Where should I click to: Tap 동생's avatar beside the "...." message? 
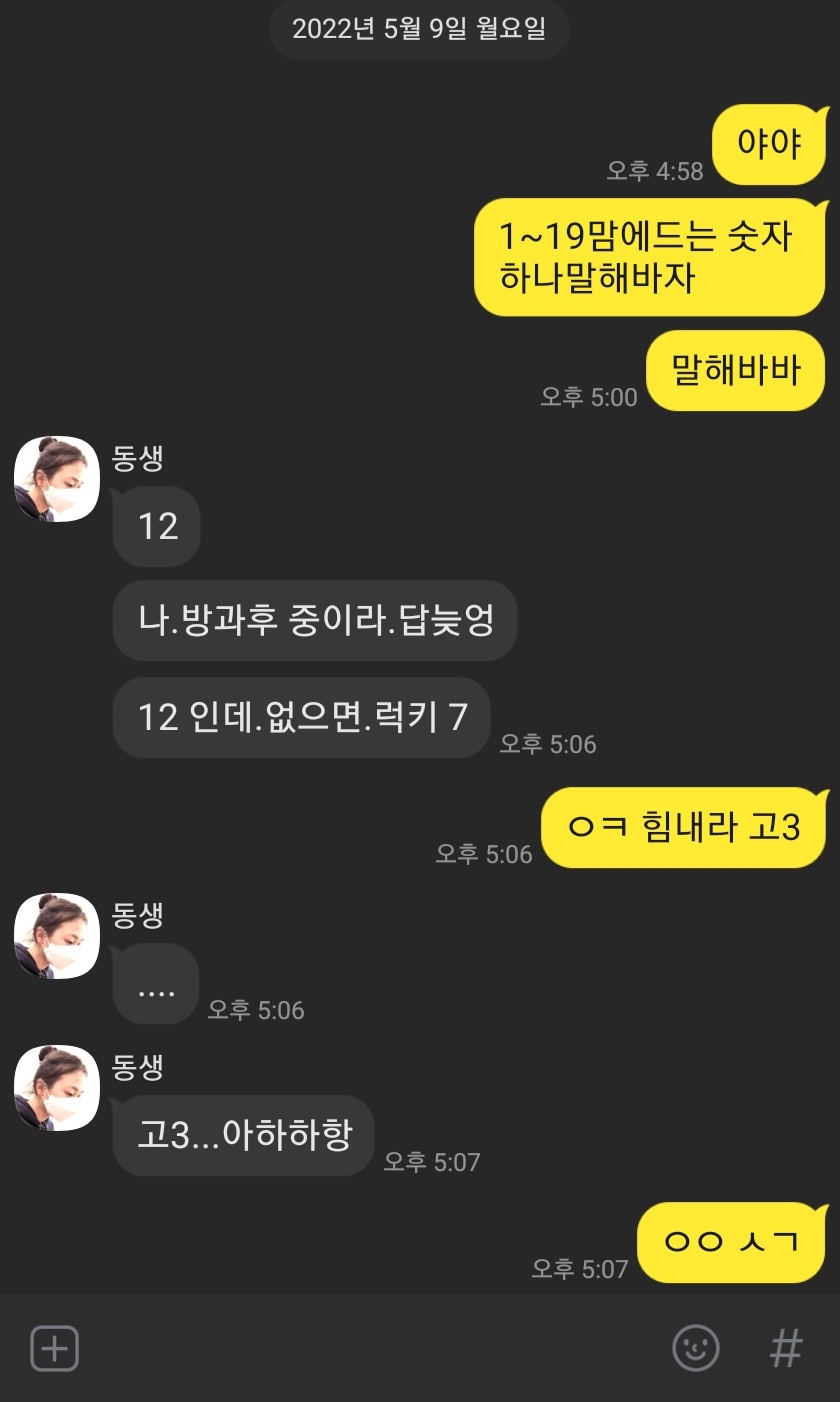(57, 936)
